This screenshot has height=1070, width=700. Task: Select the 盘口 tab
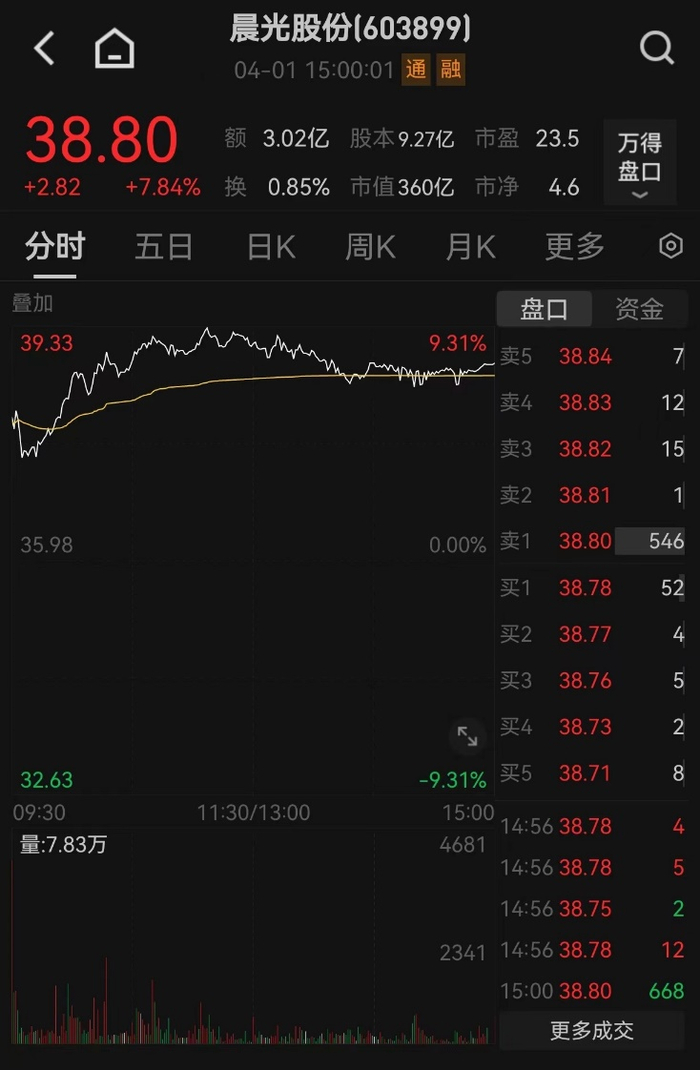[x=544, y=309]
